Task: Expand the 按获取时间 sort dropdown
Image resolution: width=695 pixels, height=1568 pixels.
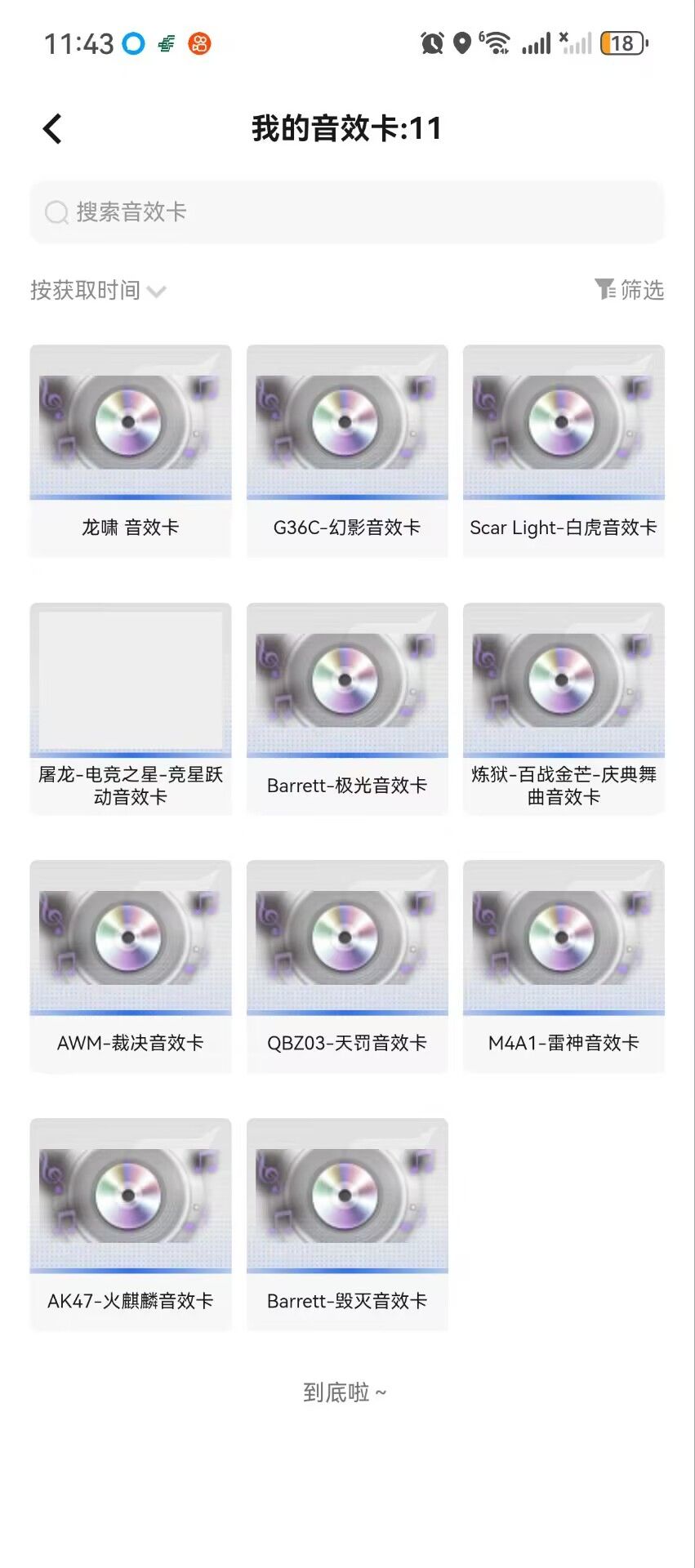Action: (98, 290)
